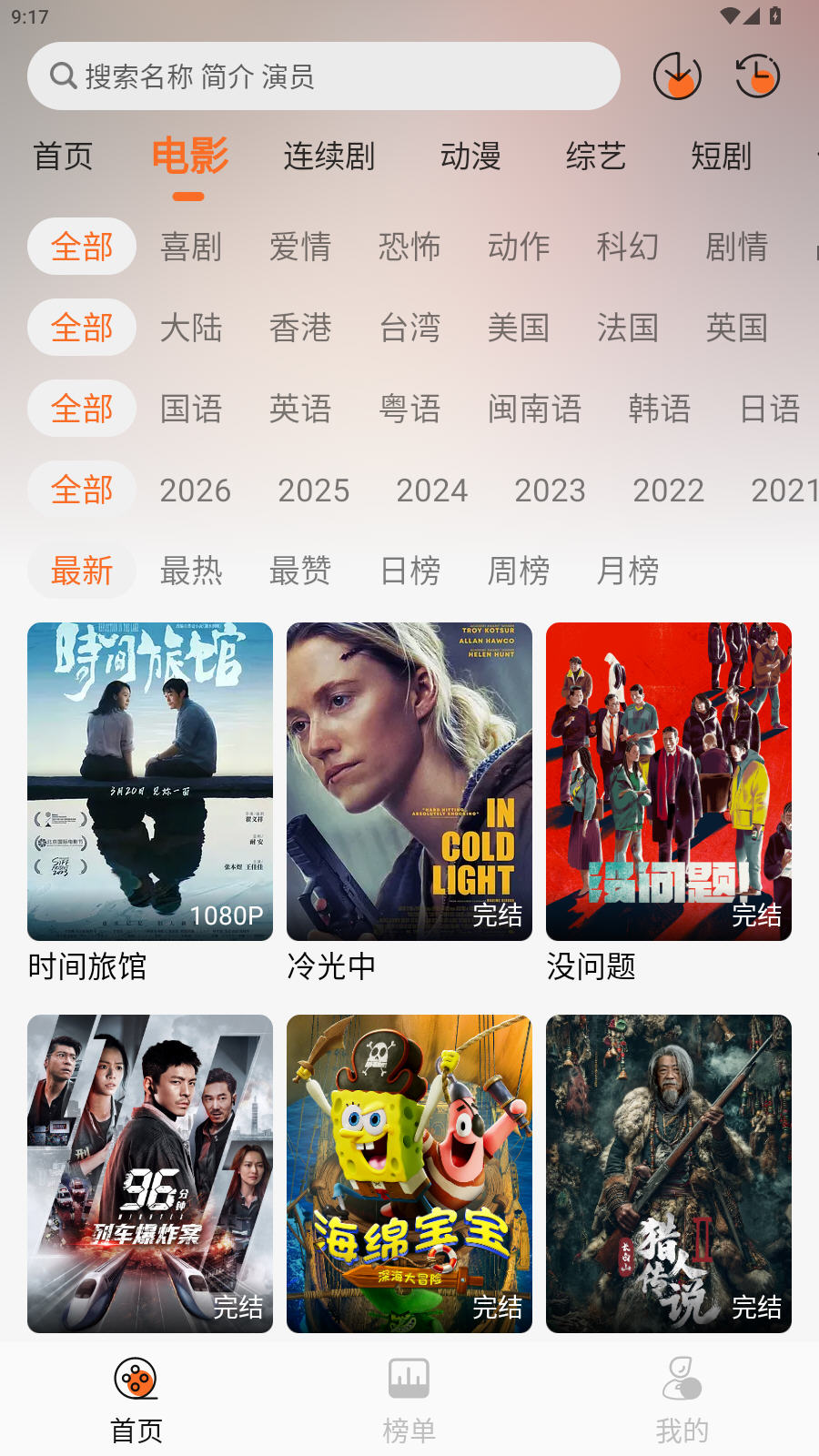
Task: Select the 喜剧 genre filter
Action: 192,247
